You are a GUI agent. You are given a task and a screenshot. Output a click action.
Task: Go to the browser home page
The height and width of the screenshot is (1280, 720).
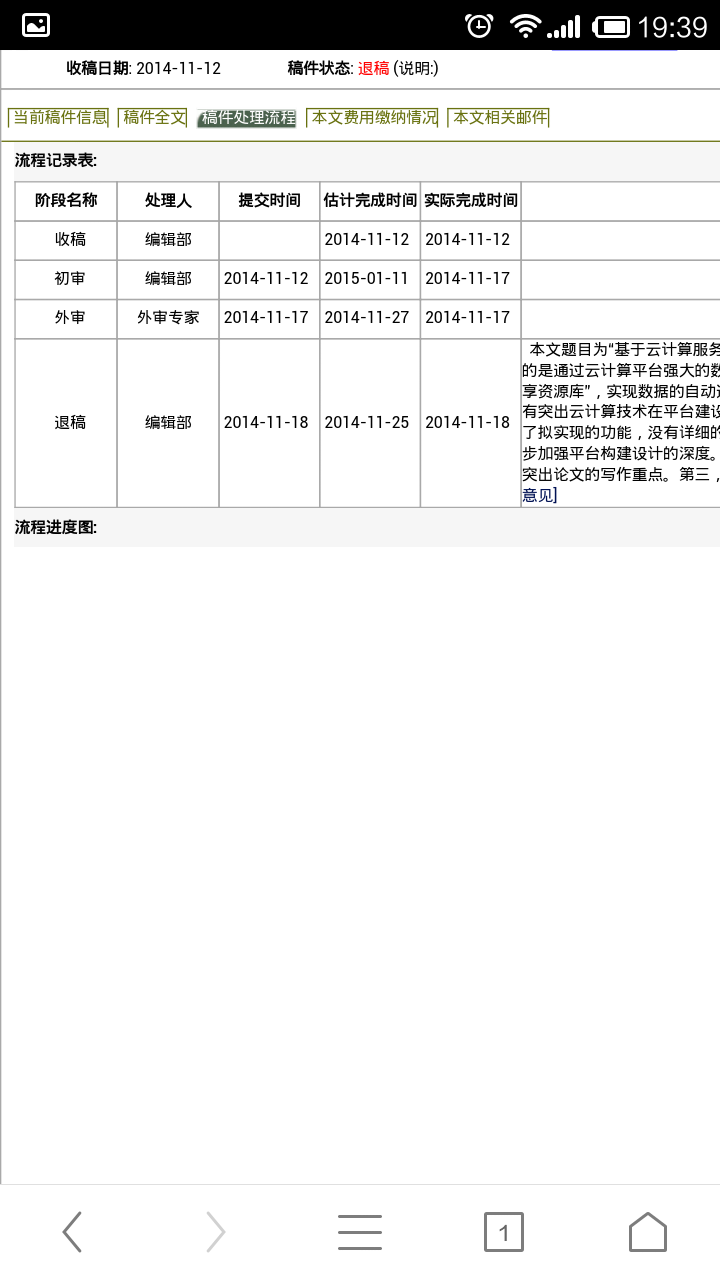pyautogui.click(x=648, y=1232)
